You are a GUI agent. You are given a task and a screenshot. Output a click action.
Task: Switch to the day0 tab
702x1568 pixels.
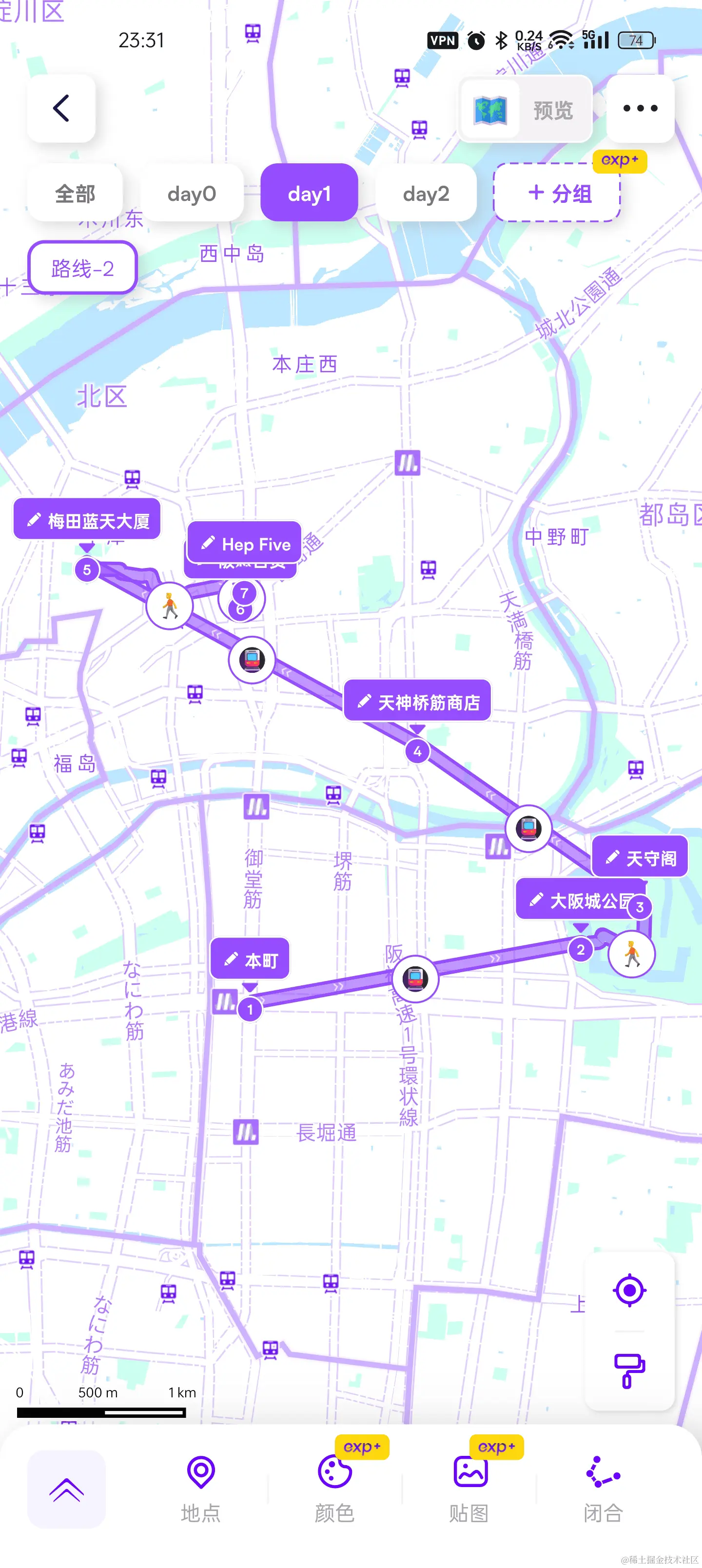click(191, 194)
